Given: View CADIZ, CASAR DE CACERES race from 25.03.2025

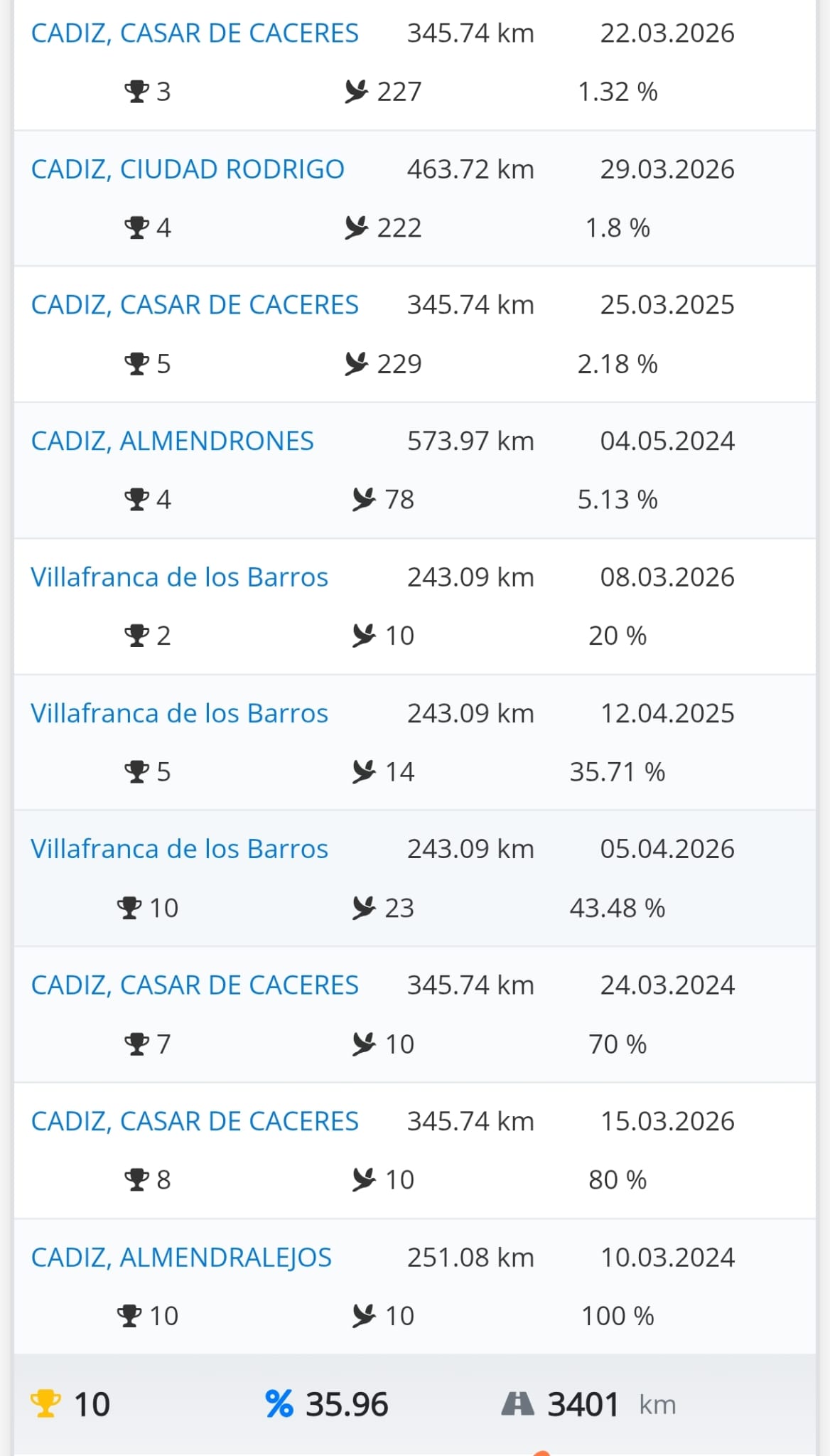Looking at the screenshot, I should (195, 305).
